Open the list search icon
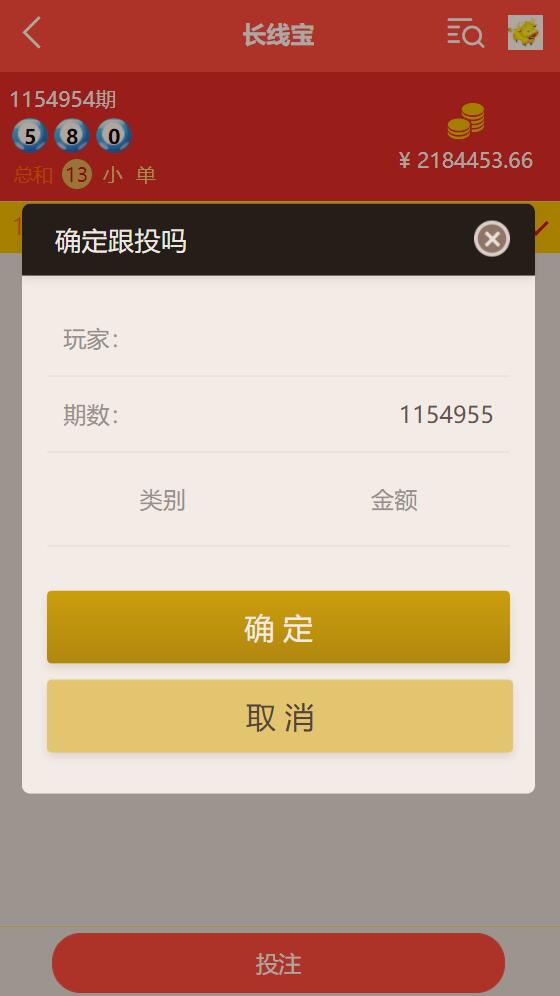560x996 pixels. [465, 33]
